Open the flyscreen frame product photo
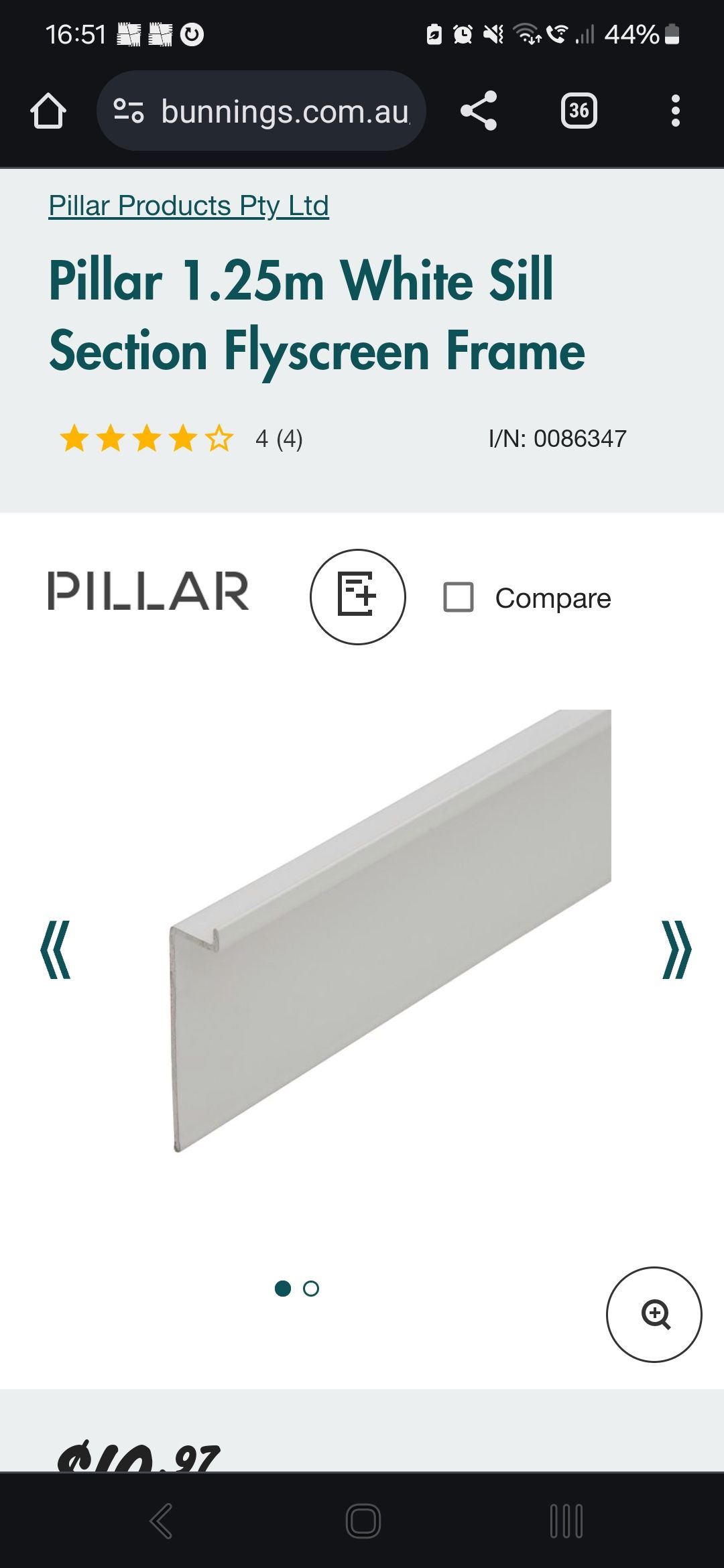Viewport: 724px width, 1568px height. click(389, 931)
